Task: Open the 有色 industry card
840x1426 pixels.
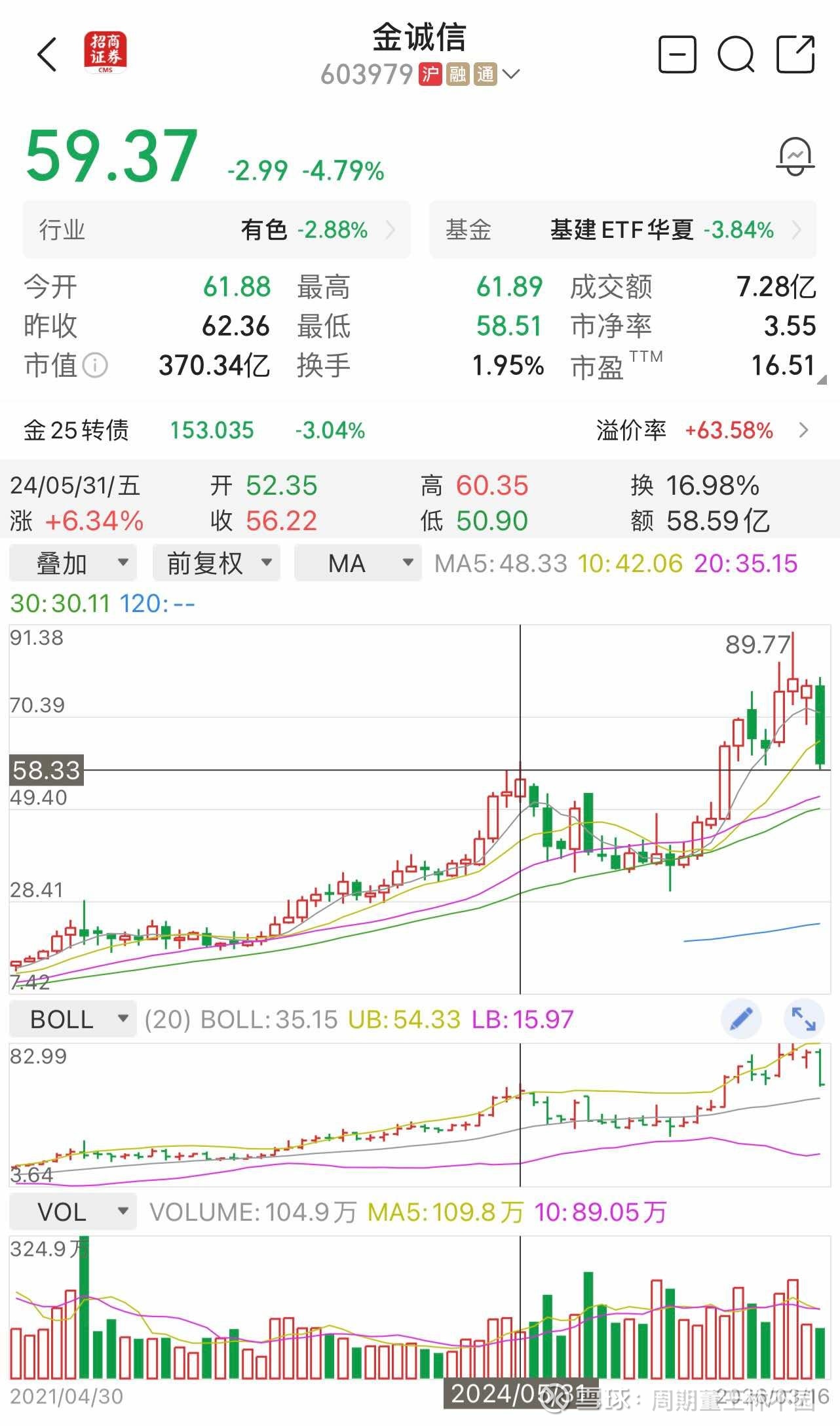Action: point(216,230)
